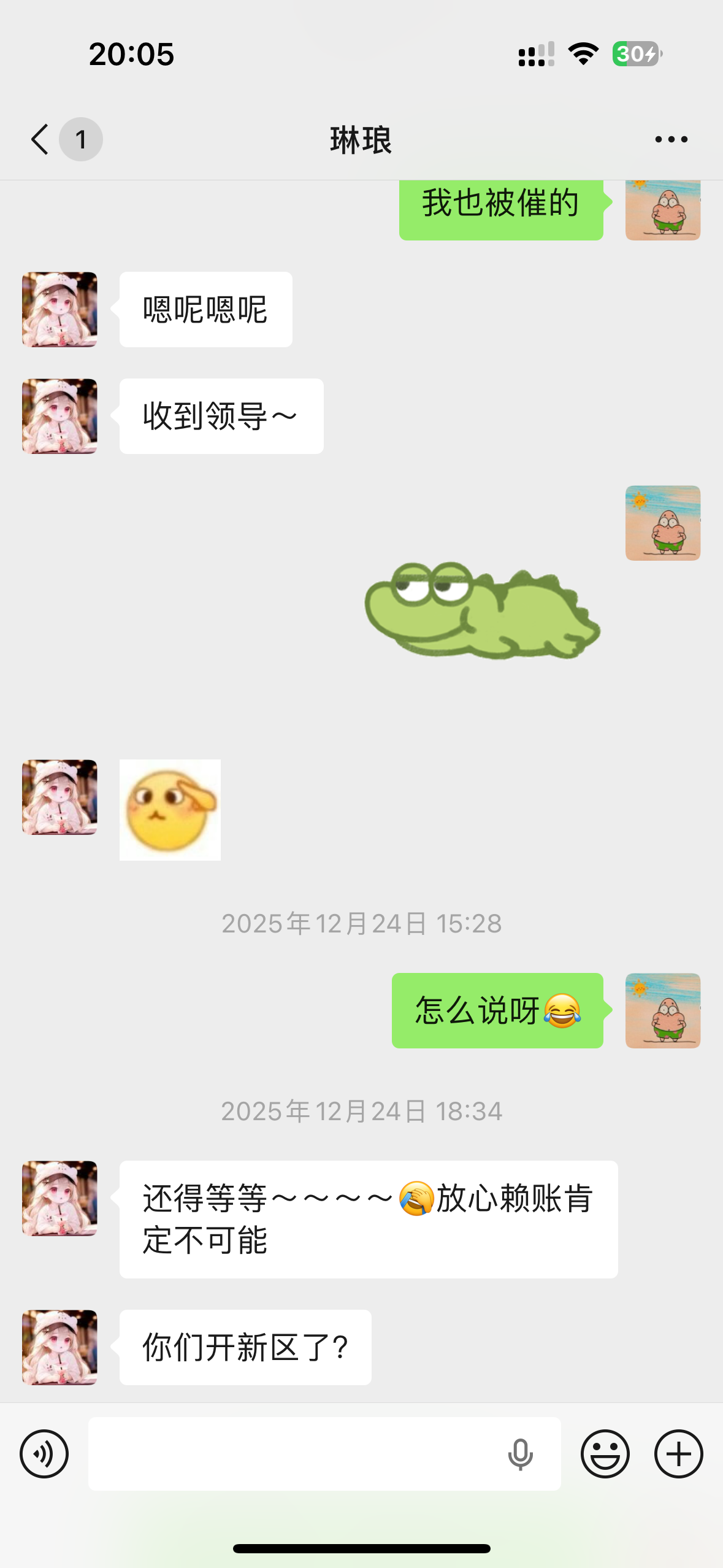Switch to voice message input
Image resolution: width=723 pixels, height=1568 pixels.
click(44, 1453)
